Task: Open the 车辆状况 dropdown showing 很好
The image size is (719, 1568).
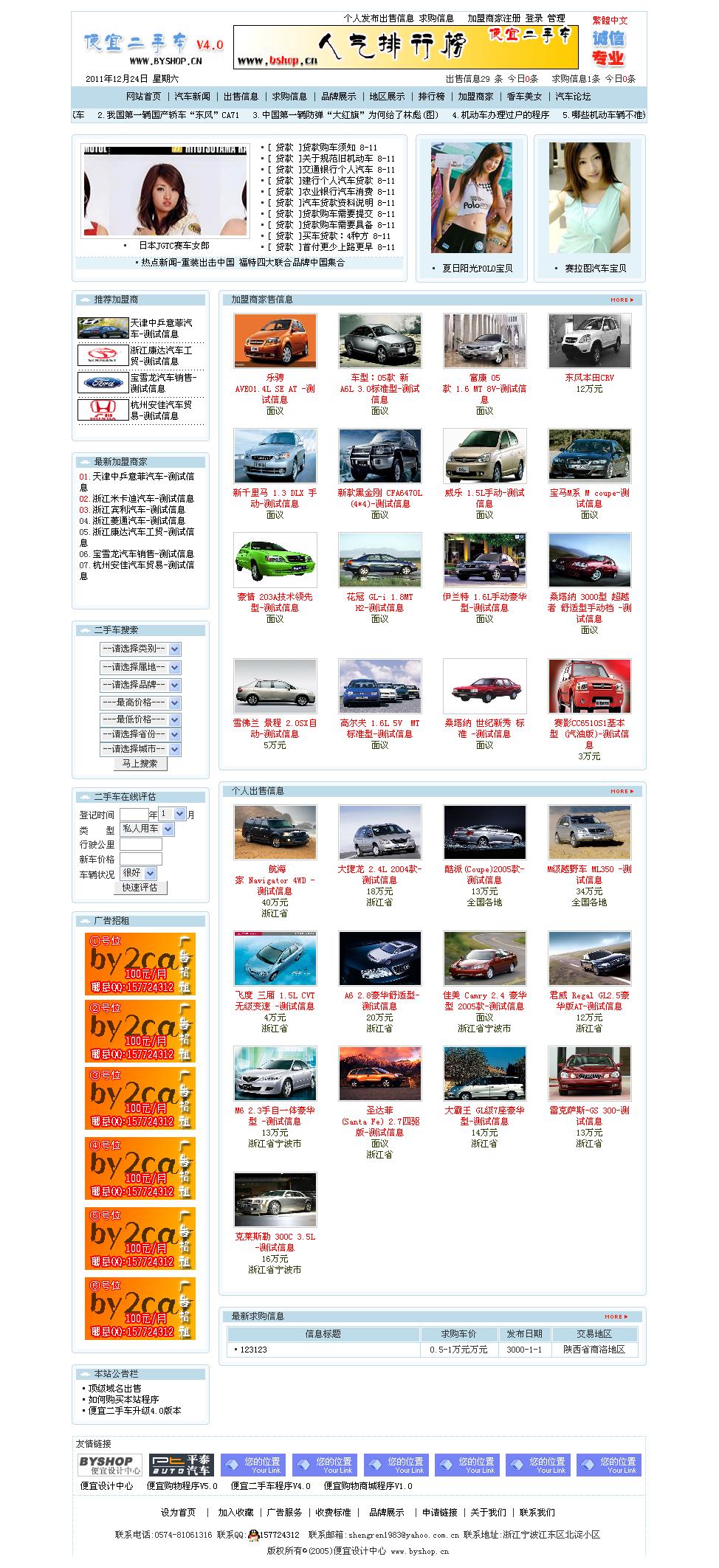Action: click(x=139, y=874)
